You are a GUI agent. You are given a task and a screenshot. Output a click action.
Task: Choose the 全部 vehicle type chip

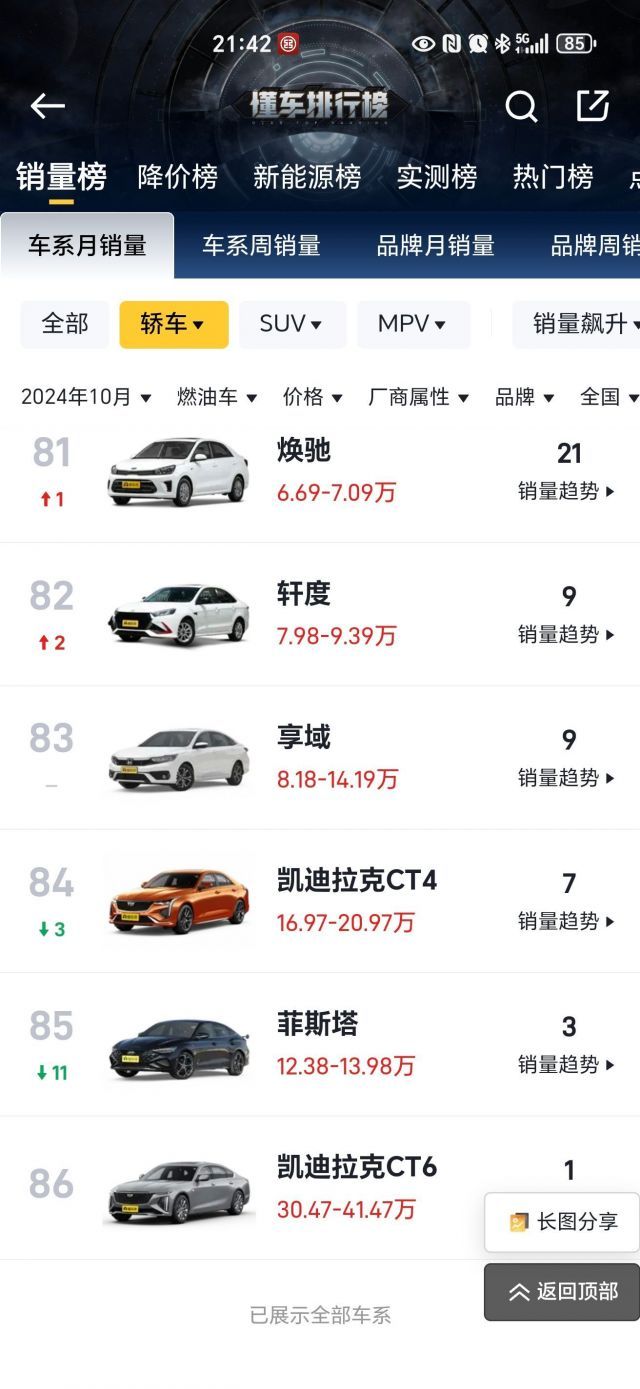tap(65, 324)
